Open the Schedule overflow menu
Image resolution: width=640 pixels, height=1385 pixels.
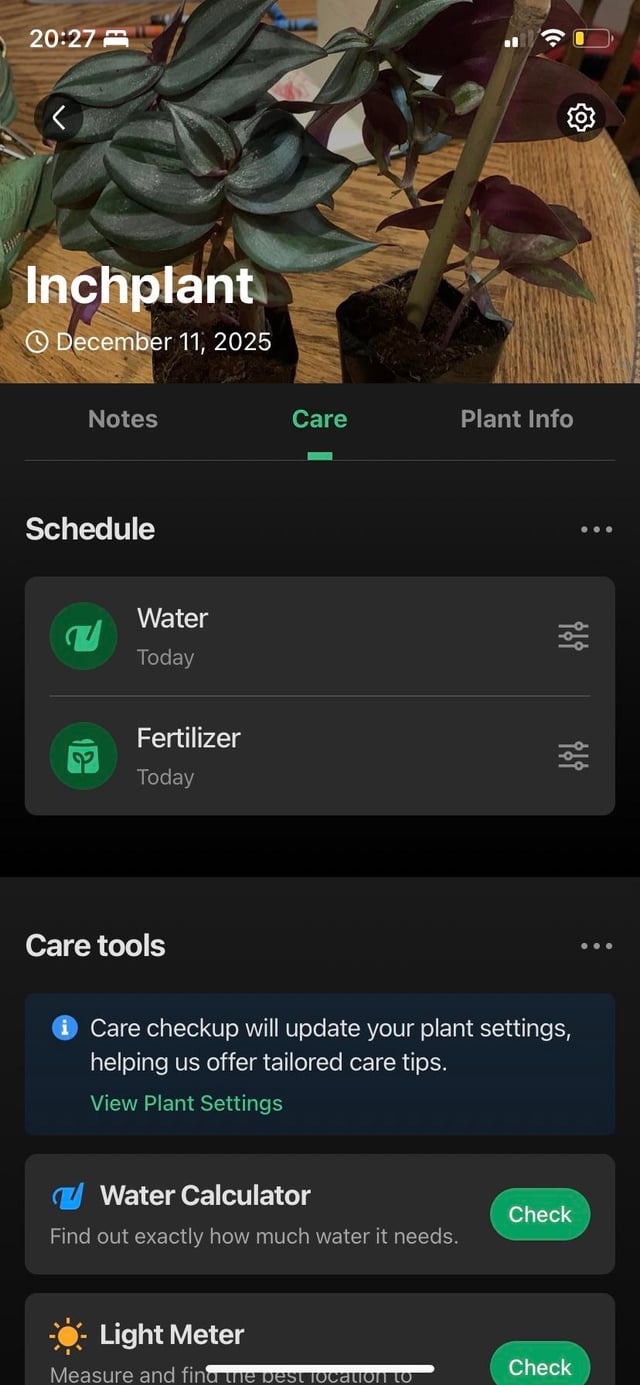click(596, 529)
